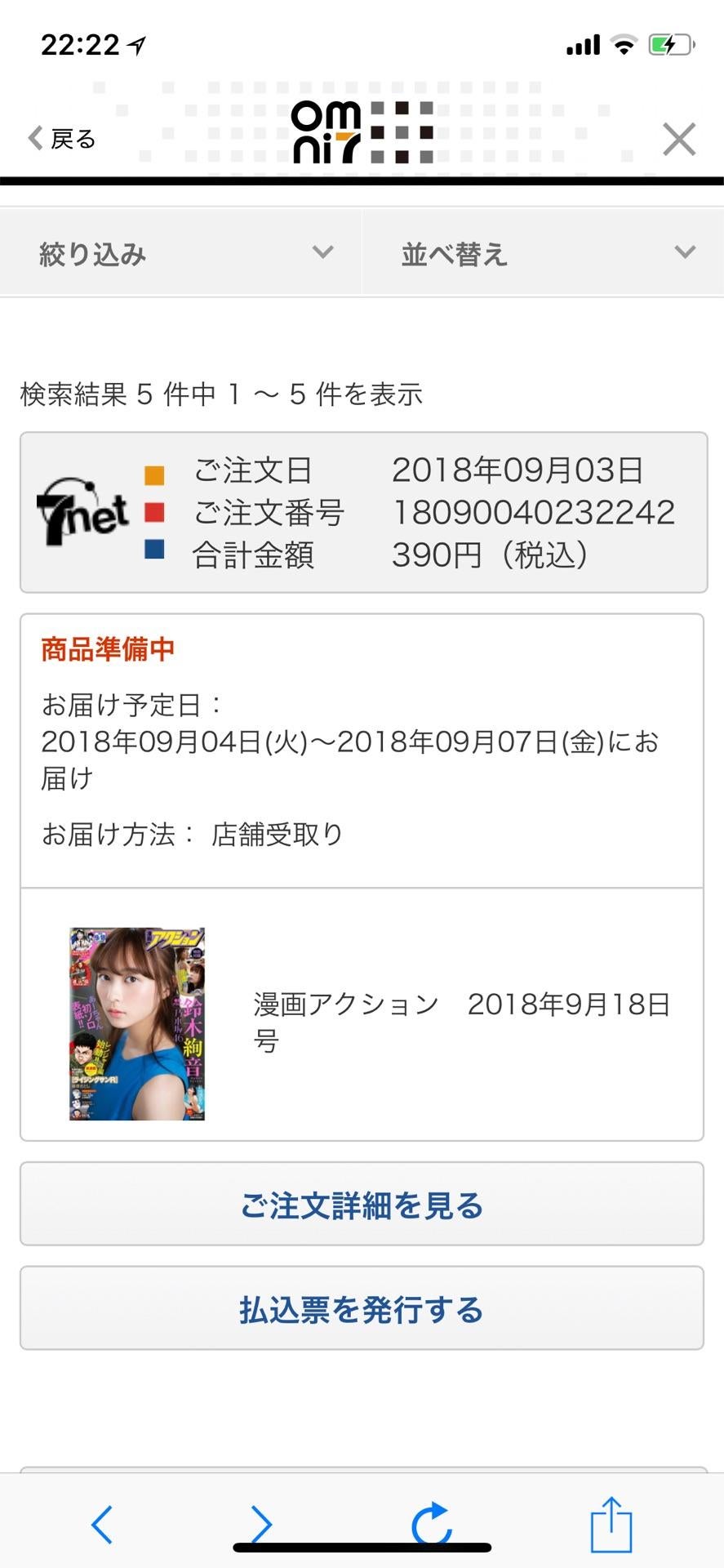Go back using the 戻る button
Screen dimensions: 724x1568
click(62, 139)
